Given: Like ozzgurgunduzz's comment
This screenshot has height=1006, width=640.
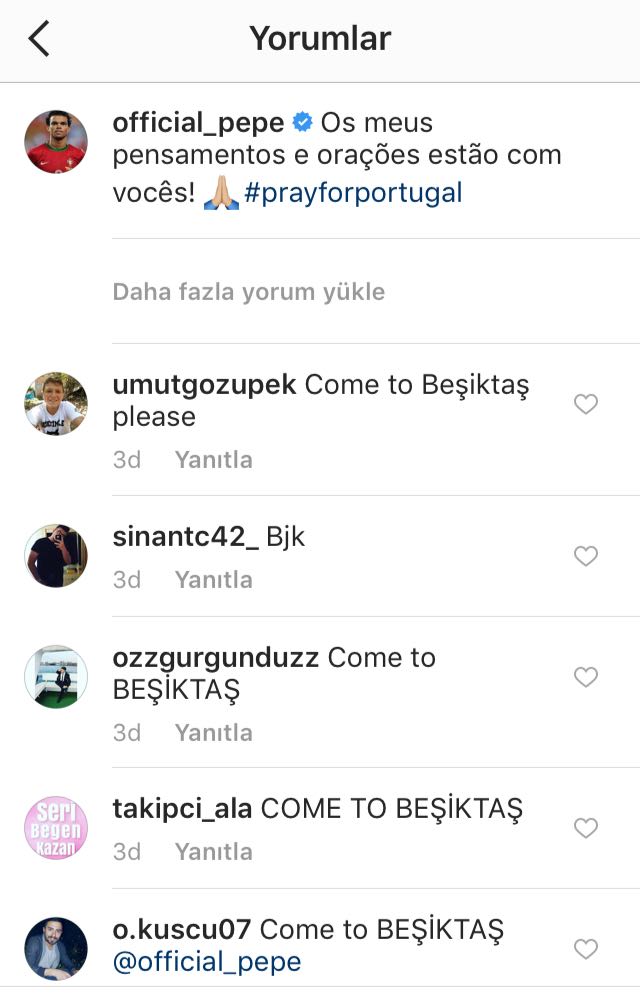Looking at the screenshot, I should [586, 677].
